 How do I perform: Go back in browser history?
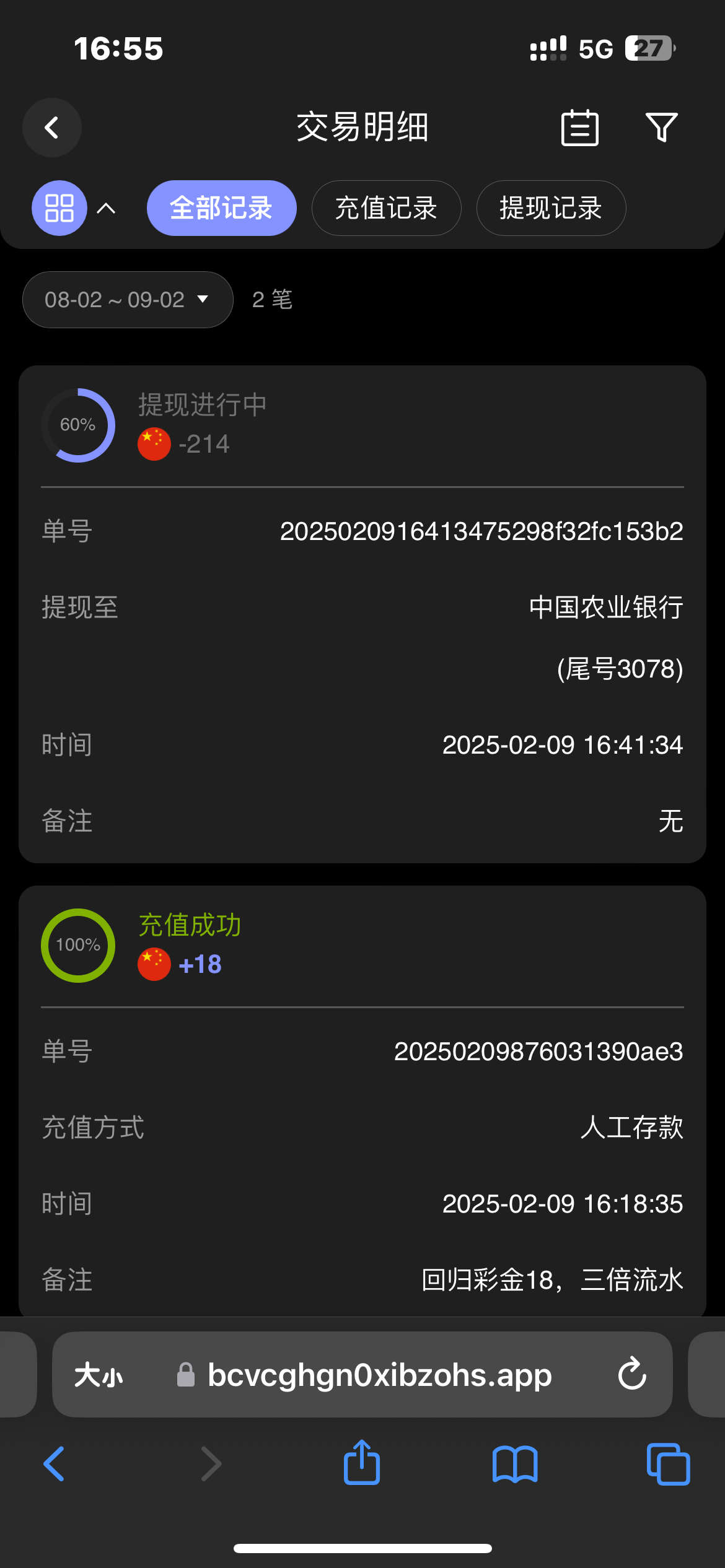click(x=55, y=1464)
